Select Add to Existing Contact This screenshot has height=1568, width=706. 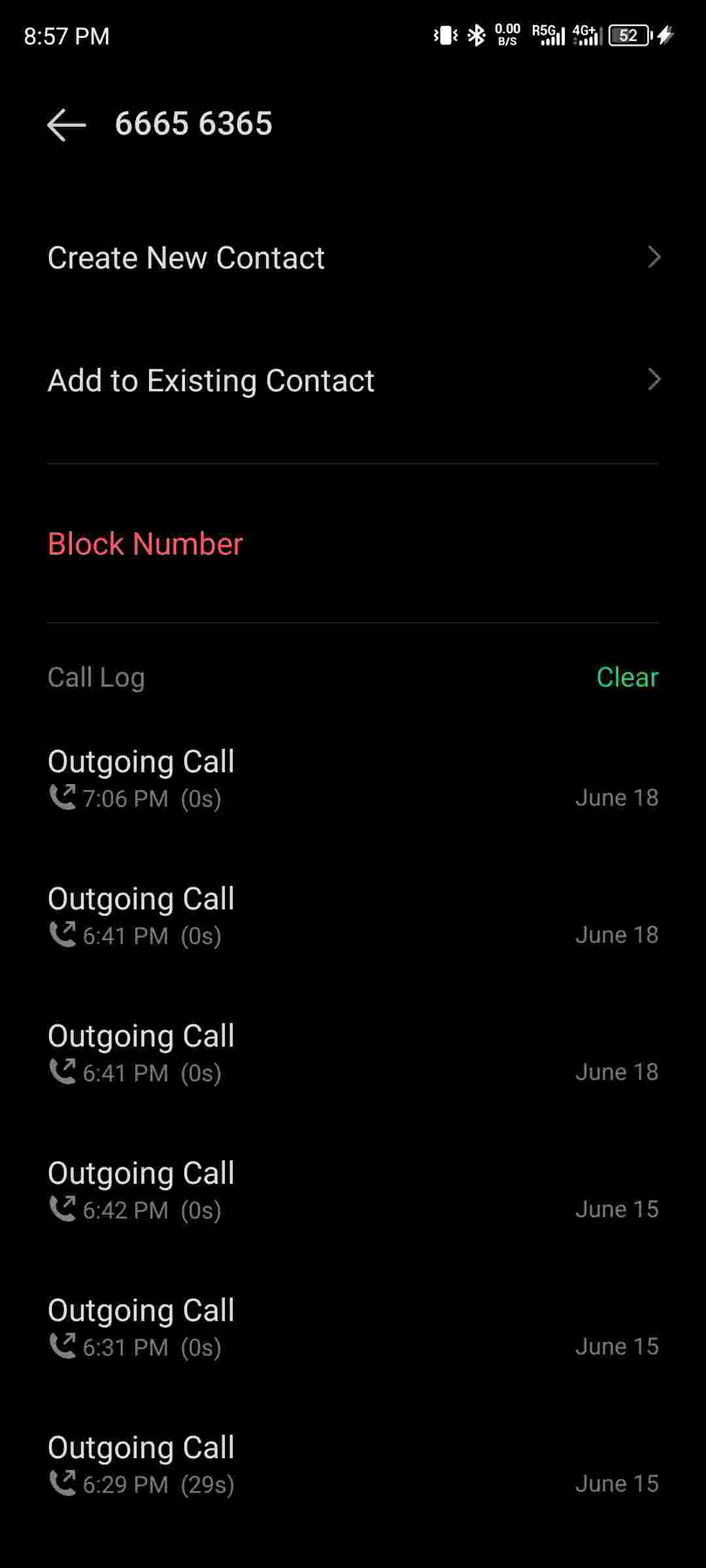click(353, 380)
